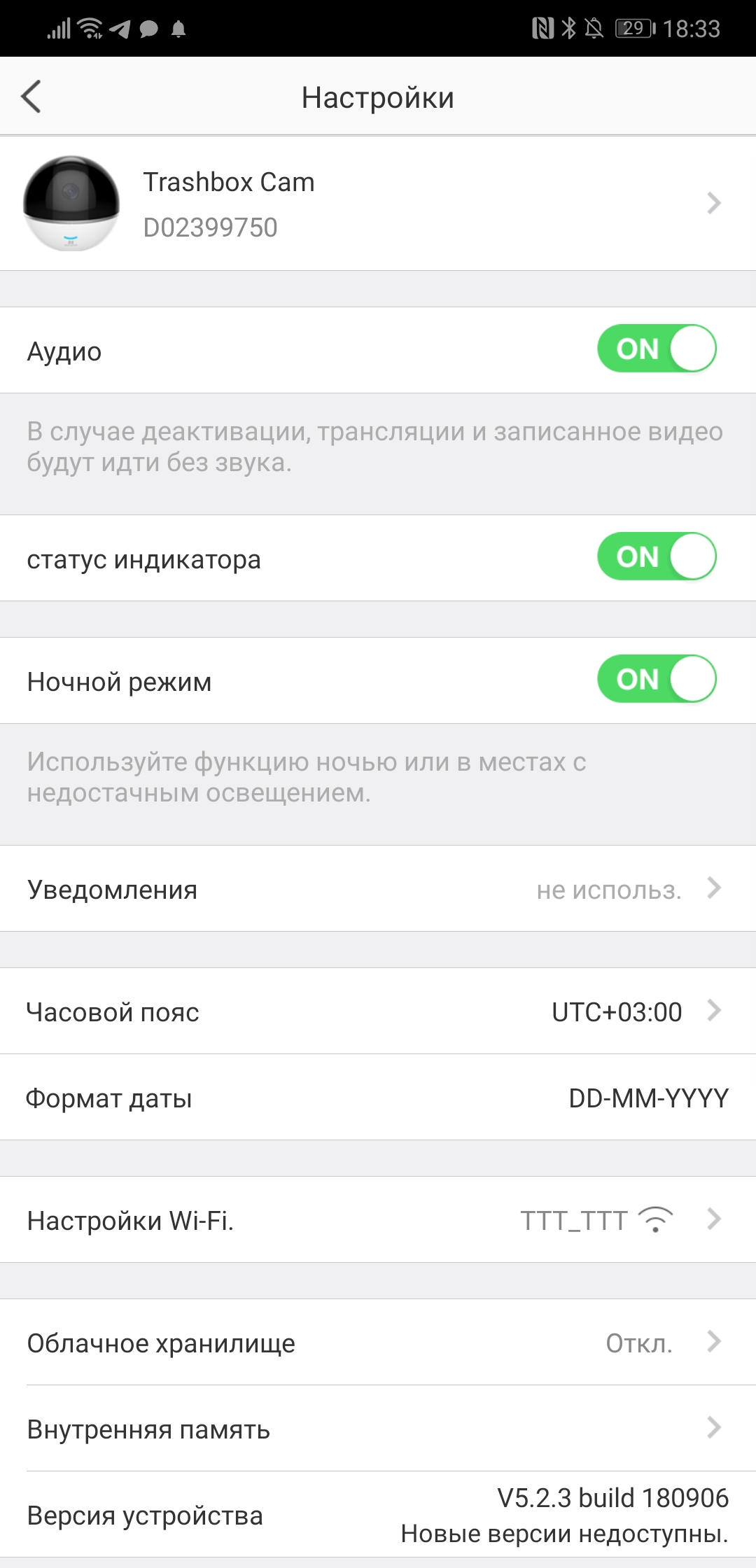Disable the статус индикатора toggle

tap(656, 557)
